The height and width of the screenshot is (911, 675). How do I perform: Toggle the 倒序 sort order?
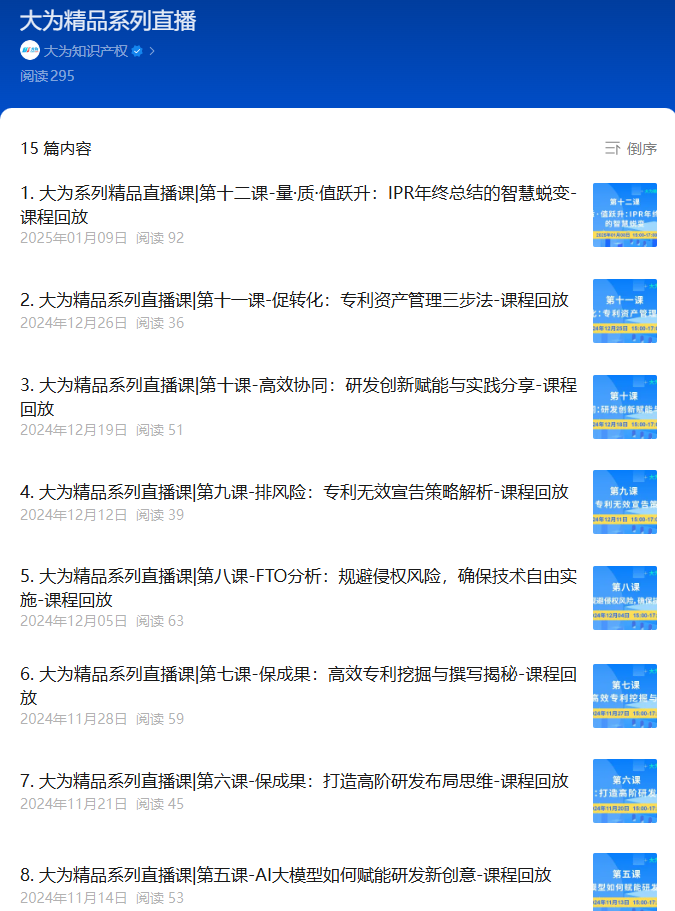(x=631, y=149)
